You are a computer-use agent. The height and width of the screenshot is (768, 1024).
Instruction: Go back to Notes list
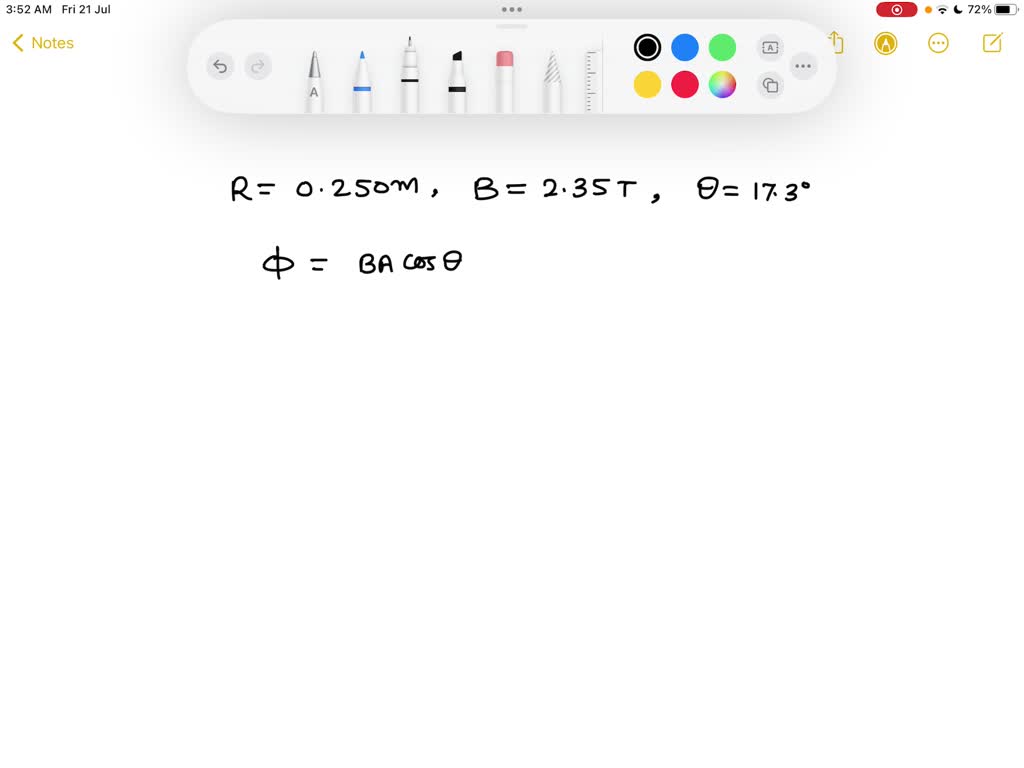pos(43,43)
